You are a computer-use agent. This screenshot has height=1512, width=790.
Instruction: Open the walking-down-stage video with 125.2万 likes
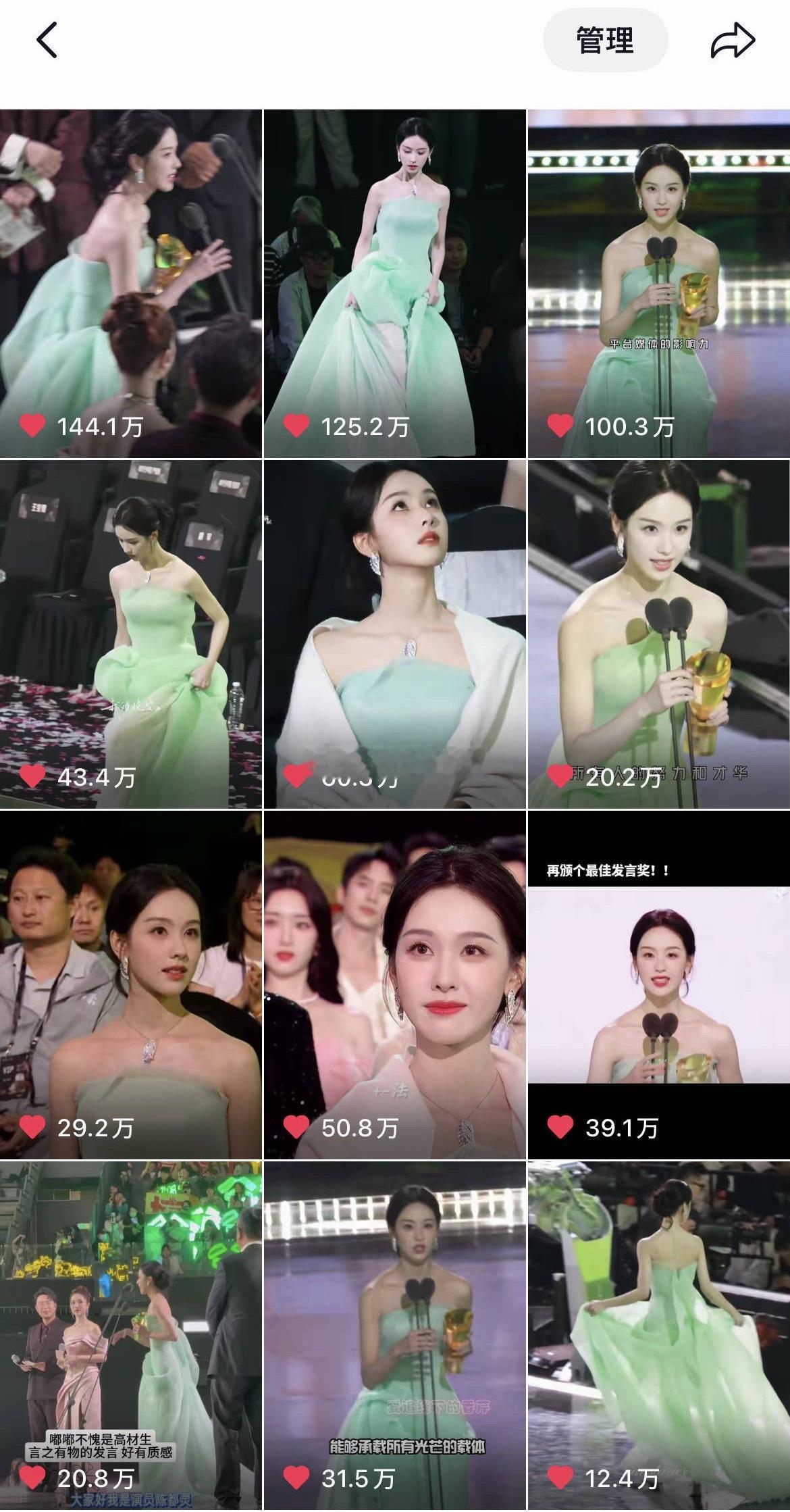click(395, 270)
